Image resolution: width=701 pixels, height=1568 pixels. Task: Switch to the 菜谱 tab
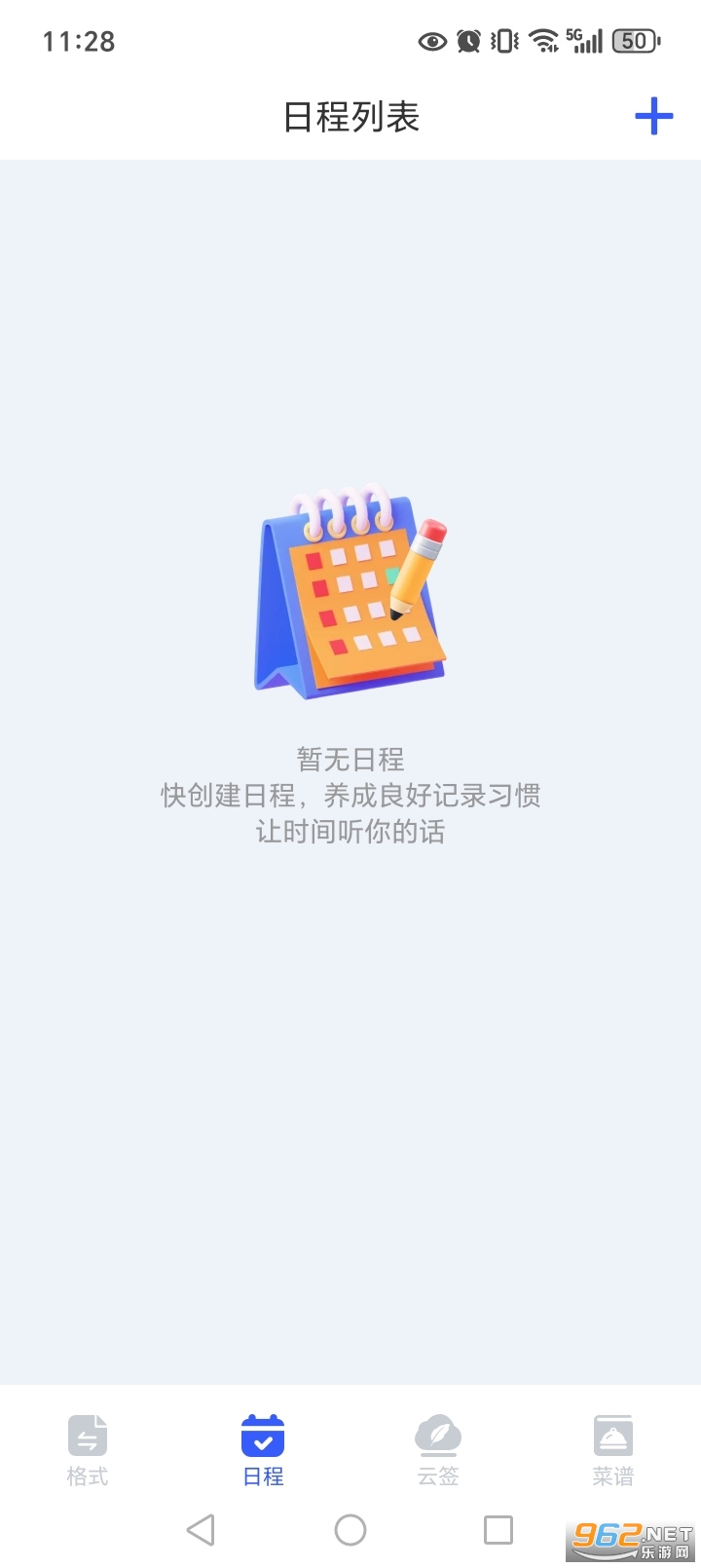click(x=613, y=1476)
